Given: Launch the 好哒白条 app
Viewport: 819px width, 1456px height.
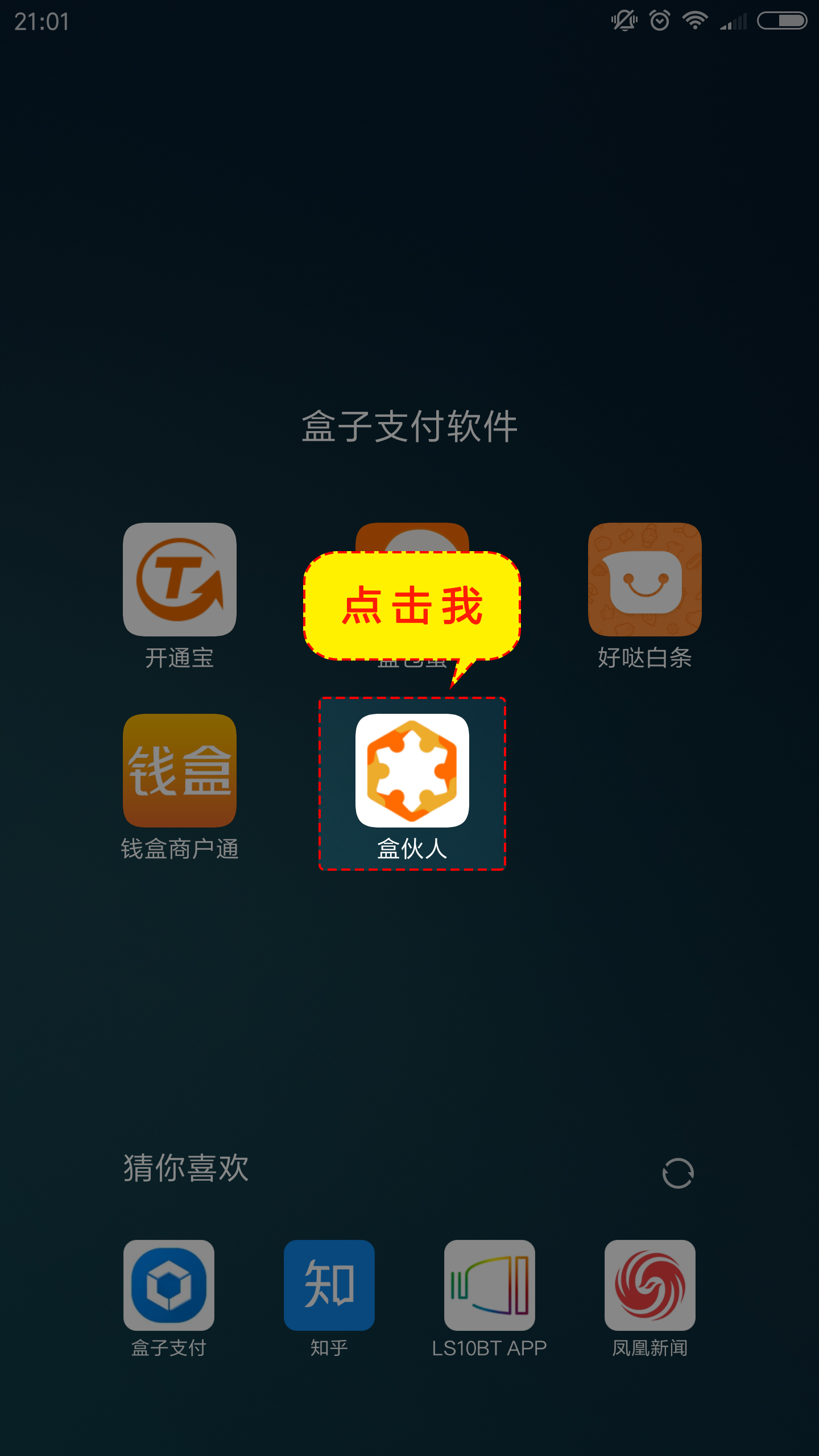Looking at the screenshot, I should tap(644, 580).
